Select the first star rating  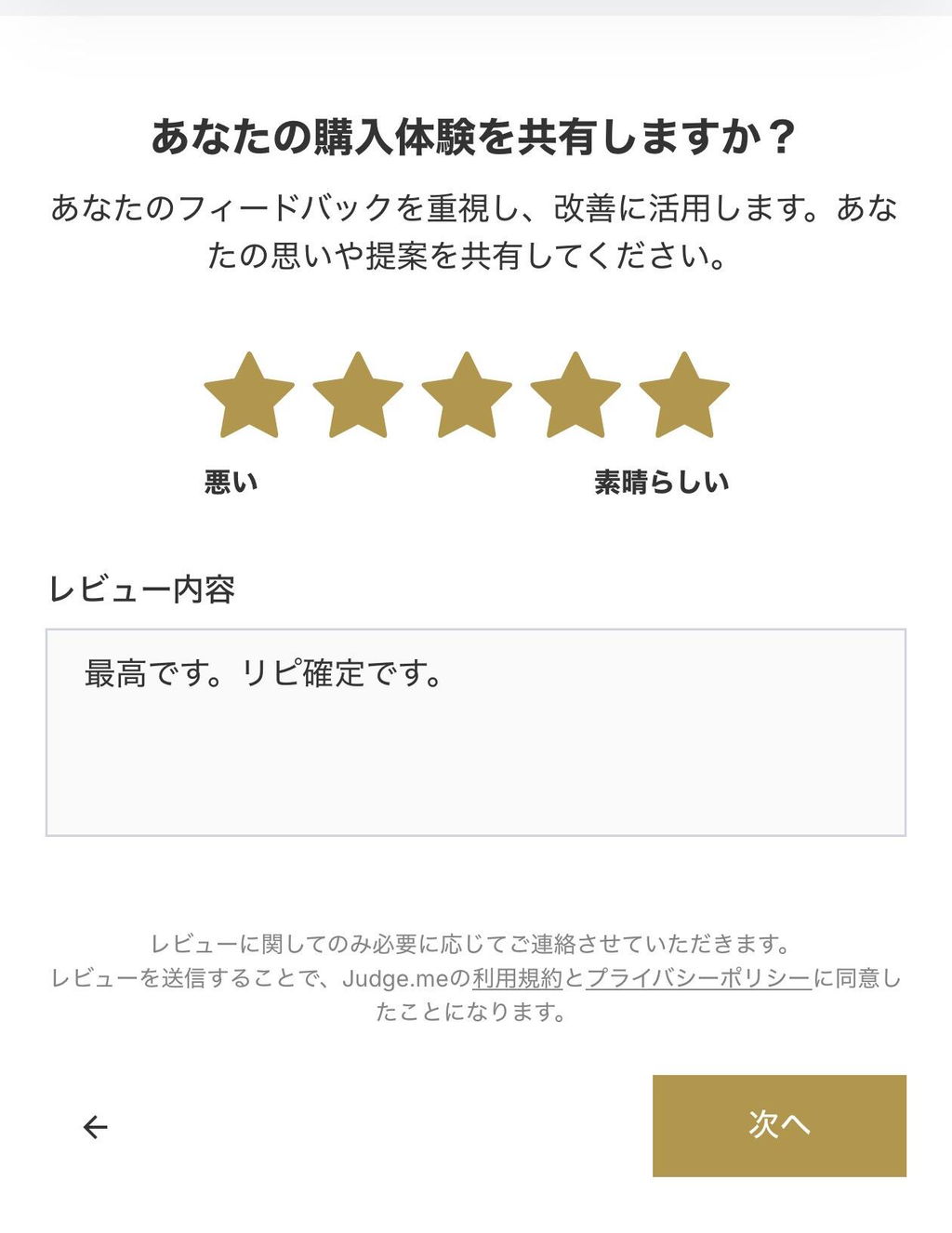249,395
